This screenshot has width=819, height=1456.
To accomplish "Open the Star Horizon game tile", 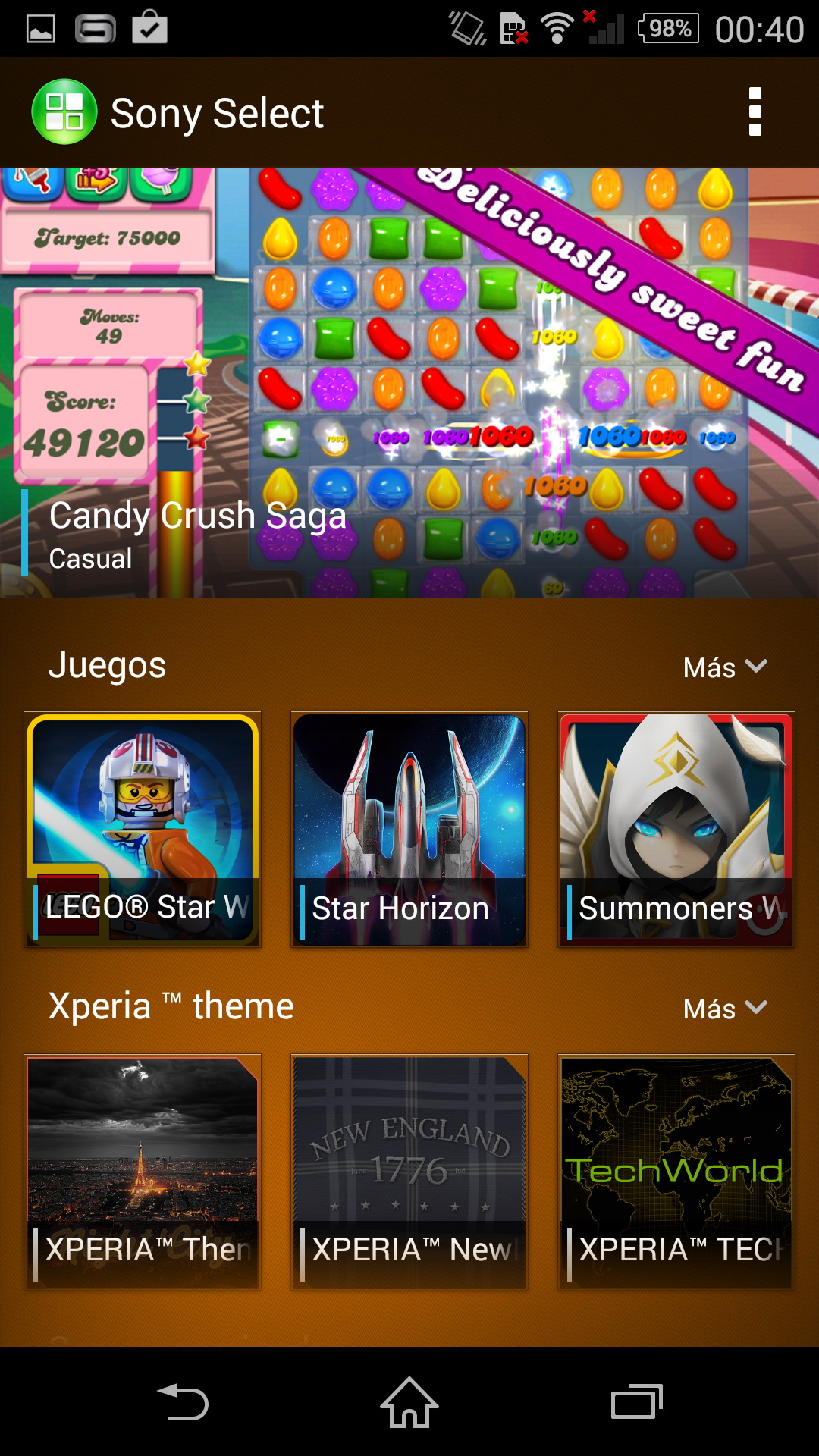I will coord(409,829).
